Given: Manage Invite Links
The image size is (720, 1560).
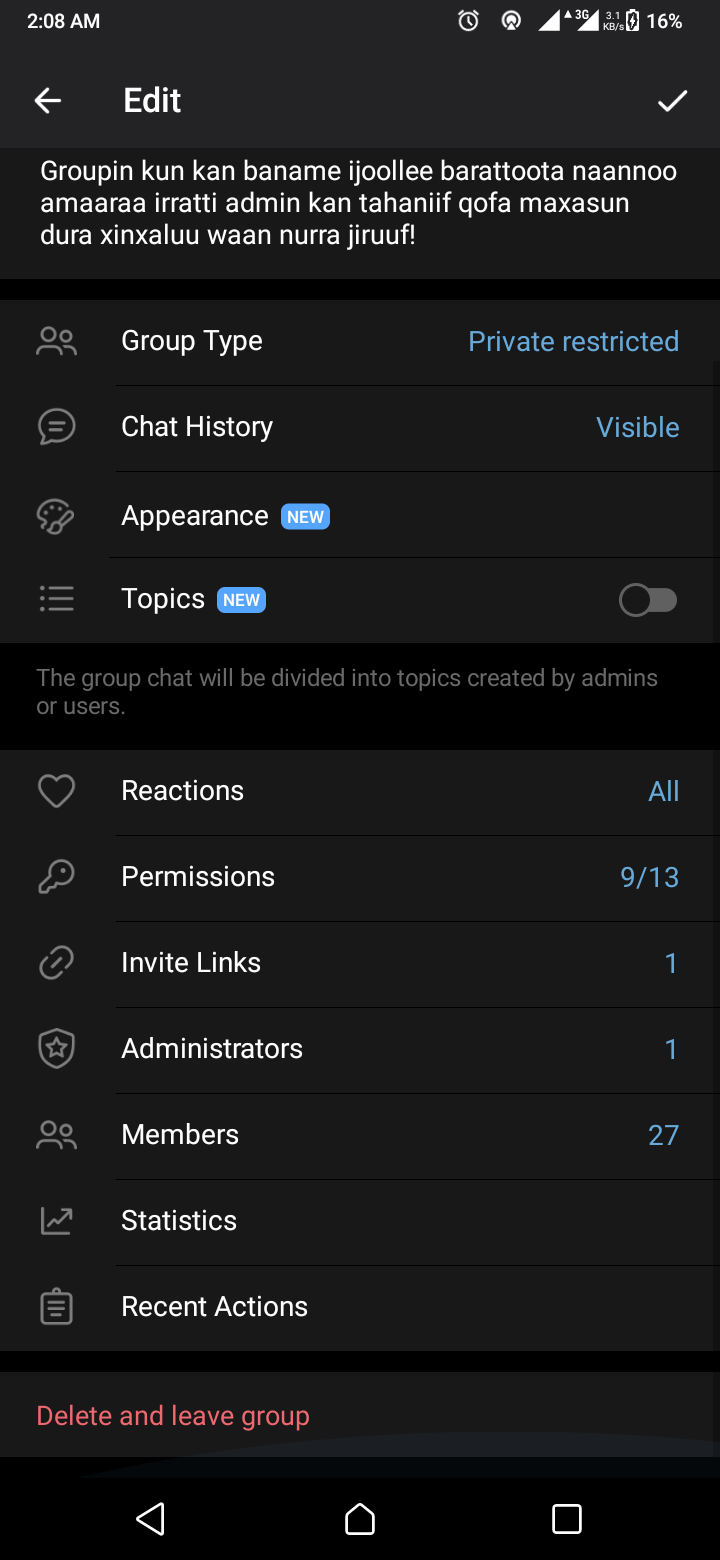Looking at the screenshot, I should tap(360, 963).
